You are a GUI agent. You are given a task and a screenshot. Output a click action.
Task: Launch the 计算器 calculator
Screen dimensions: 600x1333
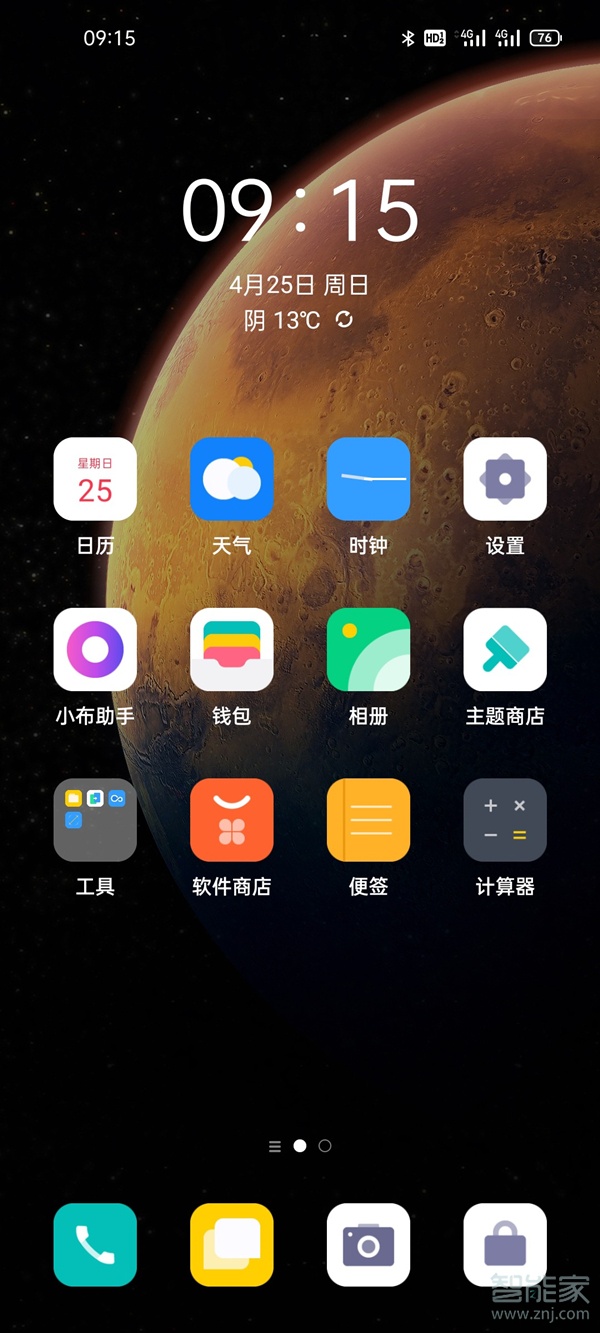[505, 820]
